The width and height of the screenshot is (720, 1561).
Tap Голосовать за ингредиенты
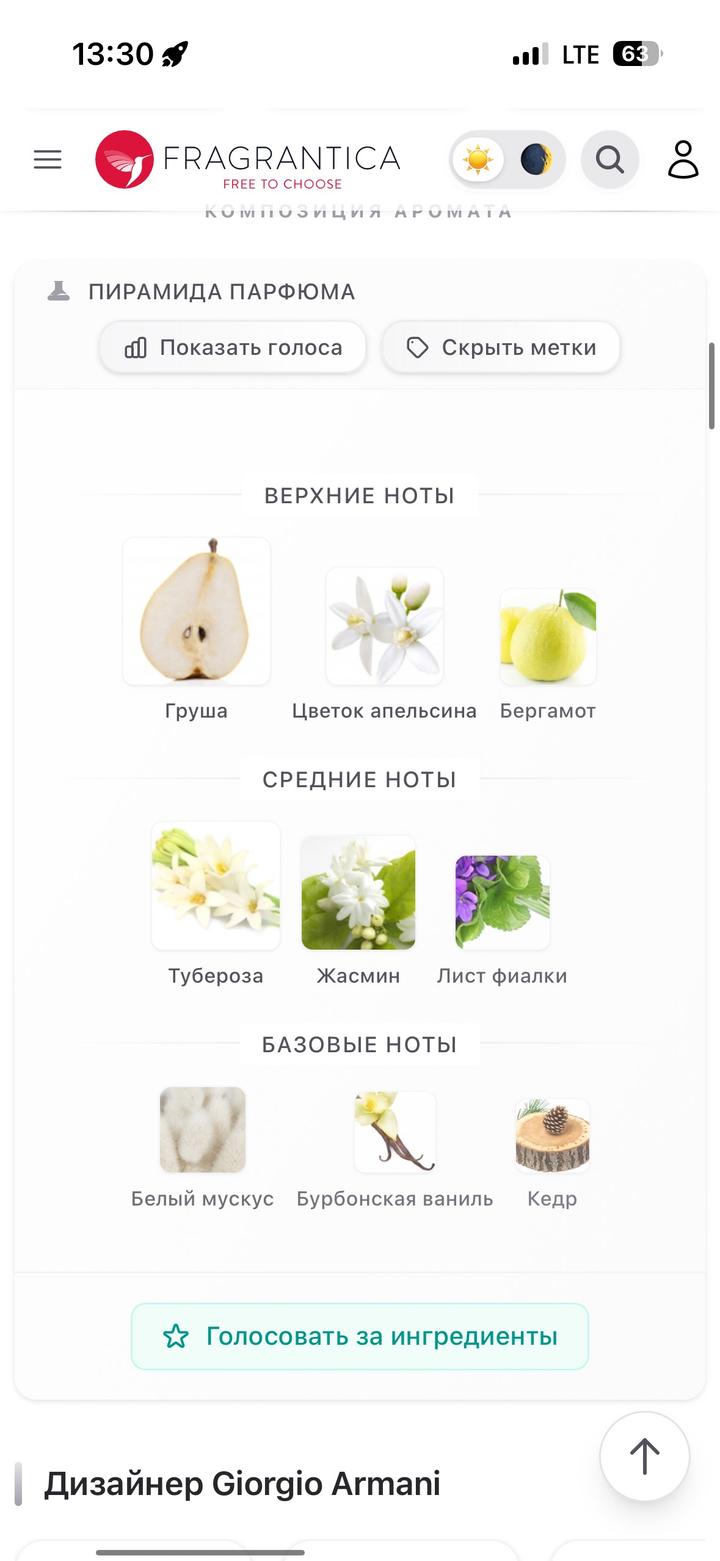point(360,1336)
